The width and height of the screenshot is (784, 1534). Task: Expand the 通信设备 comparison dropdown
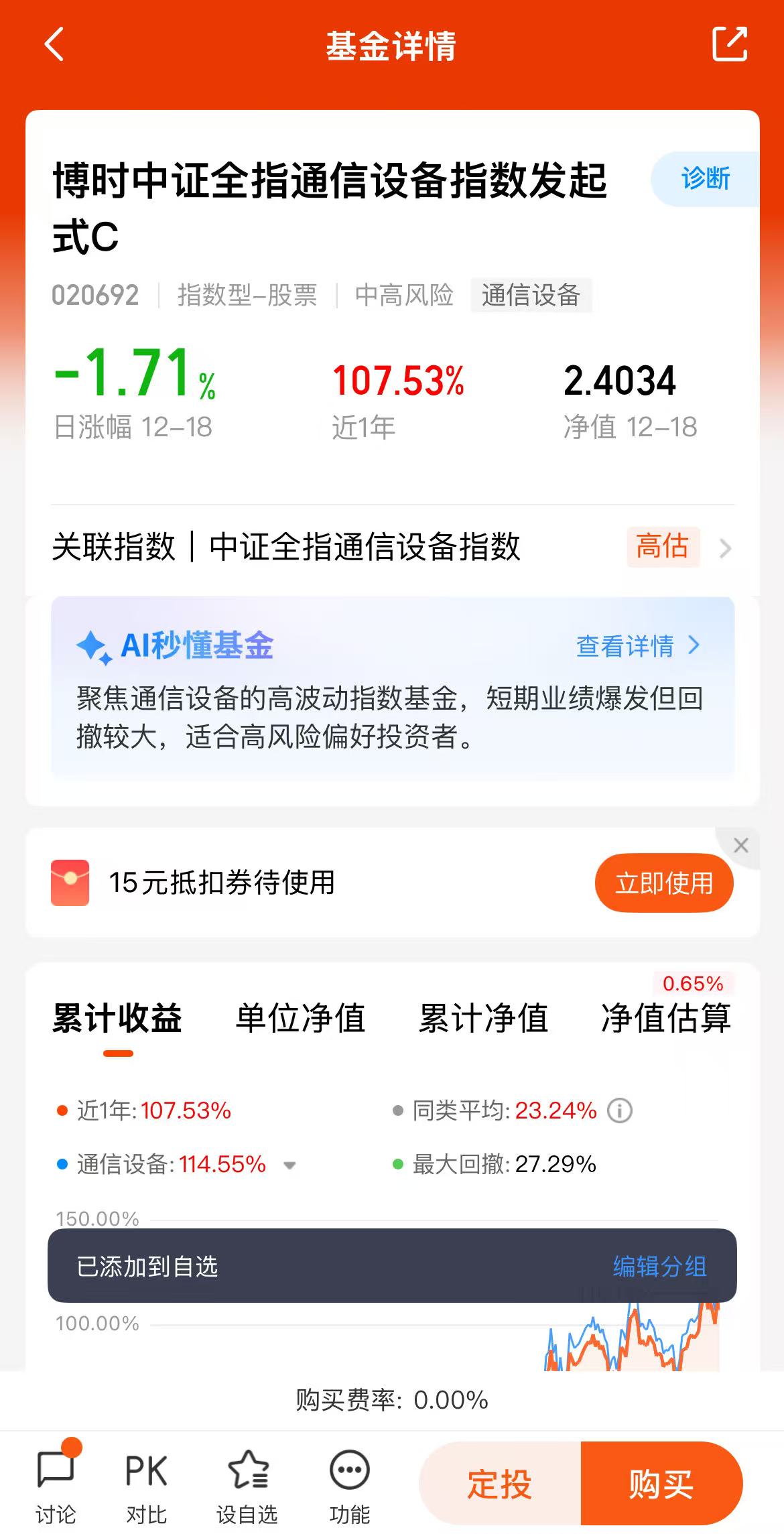click(289, 1165)
